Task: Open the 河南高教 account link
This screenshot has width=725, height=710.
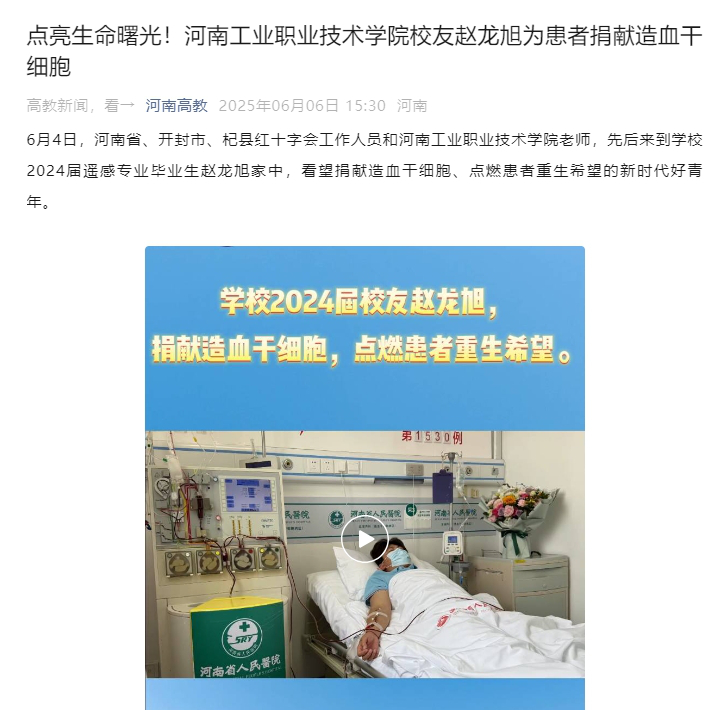Action: point(177,105)
